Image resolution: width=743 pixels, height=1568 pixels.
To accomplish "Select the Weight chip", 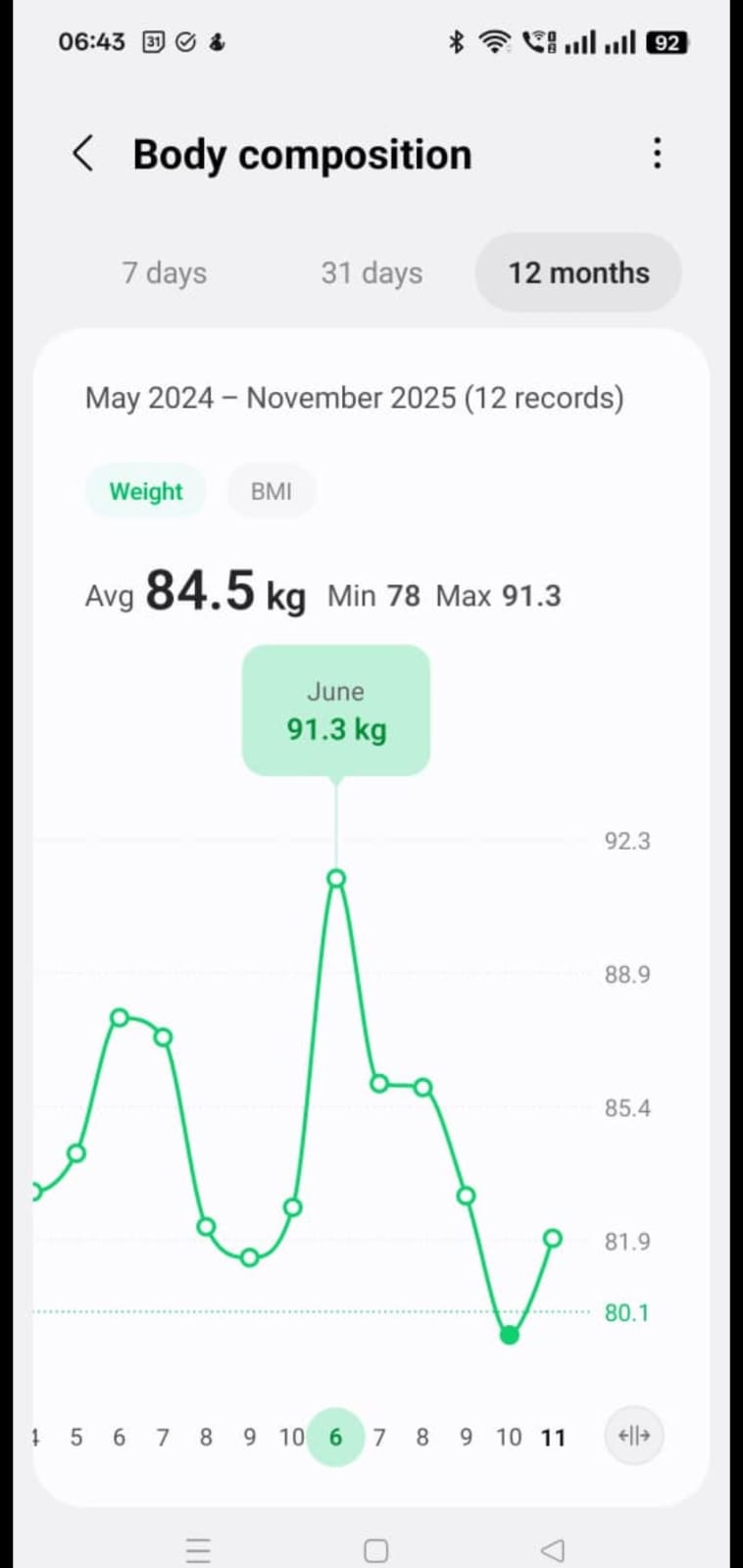I will pos(146,491).
